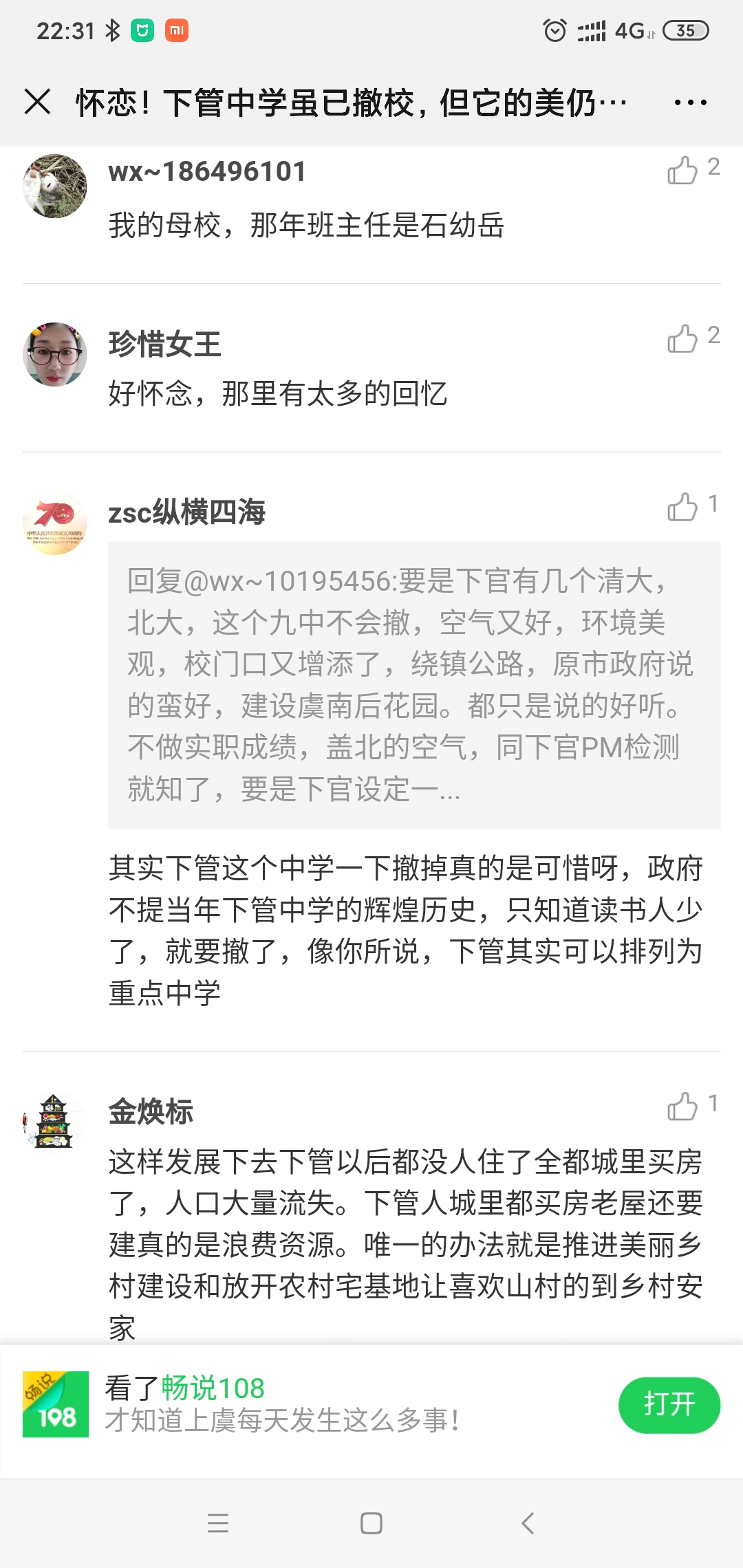Open zsc纵横四海's profile avatar
This screenshot has height=1568, width=743.
(x=55, y=523)
